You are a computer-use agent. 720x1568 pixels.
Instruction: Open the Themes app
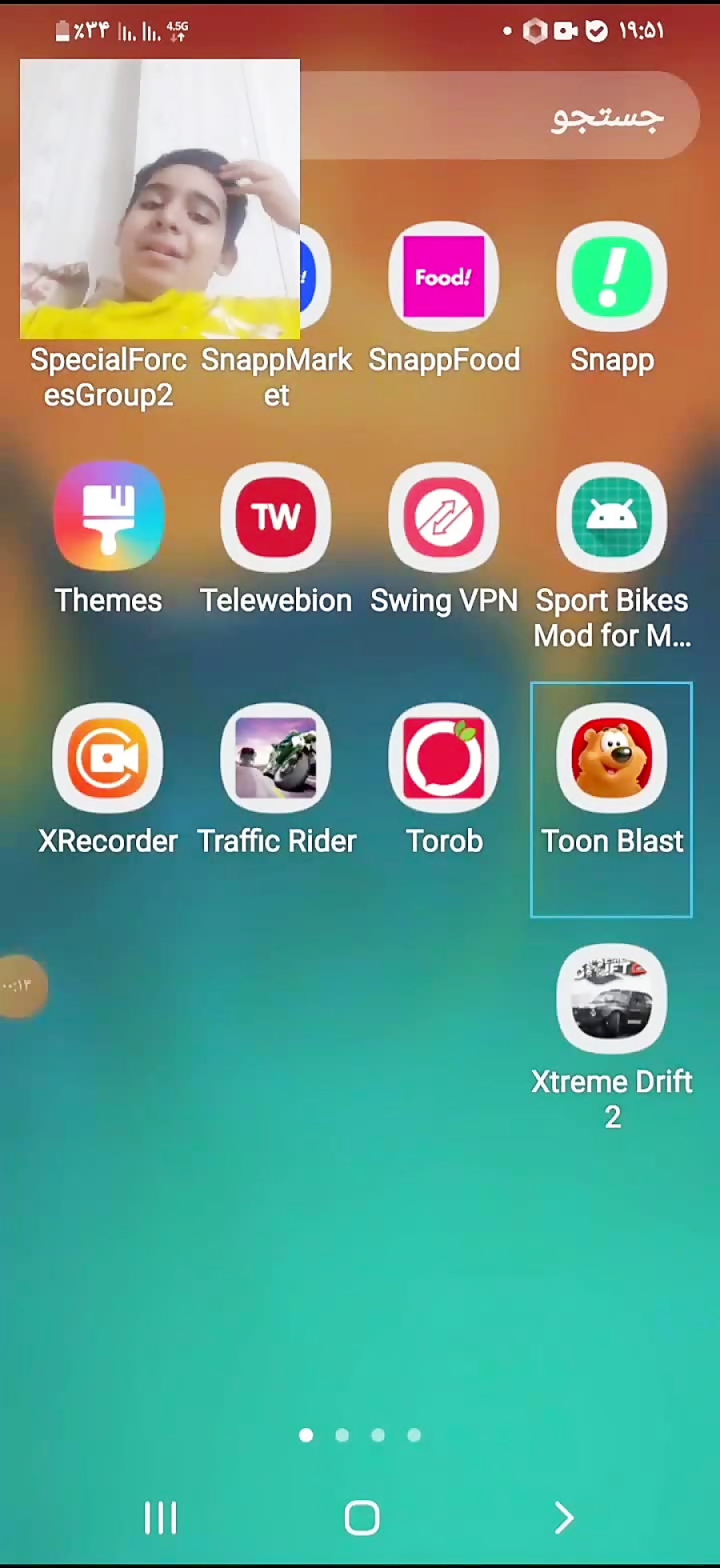(109, 518)
